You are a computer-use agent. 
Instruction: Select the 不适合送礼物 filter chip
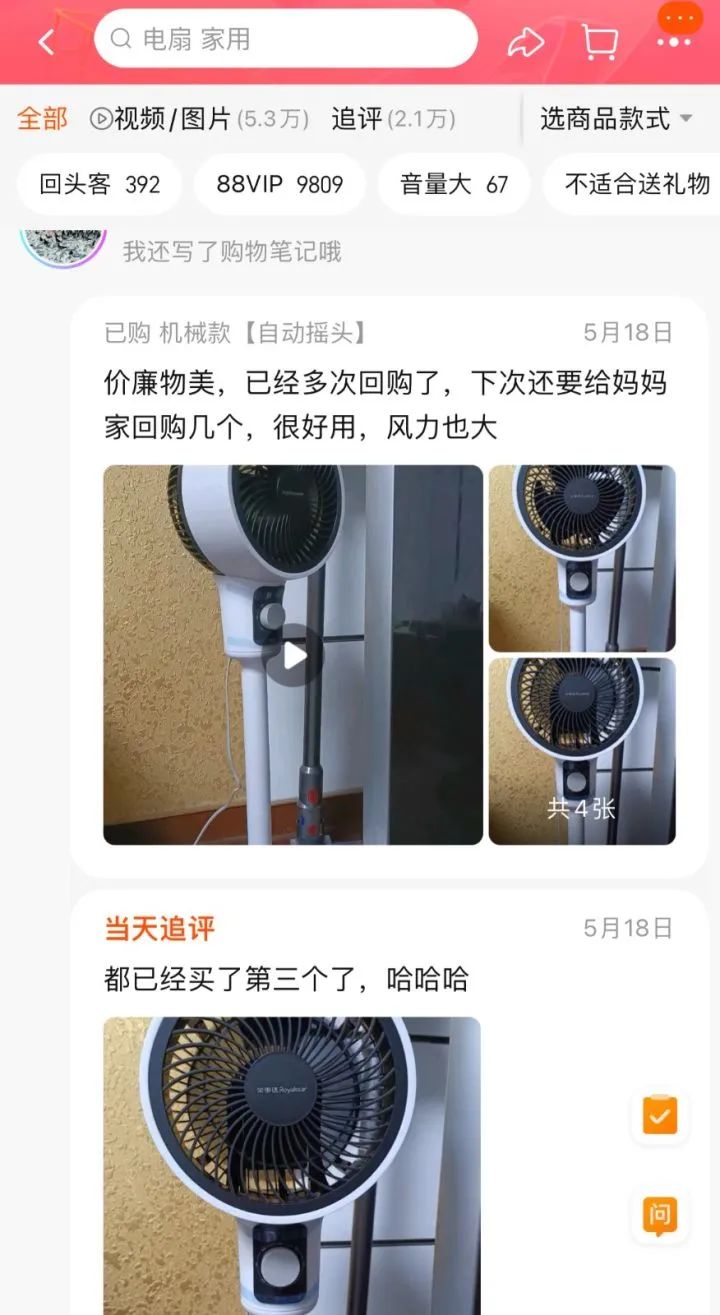point(636,184)
